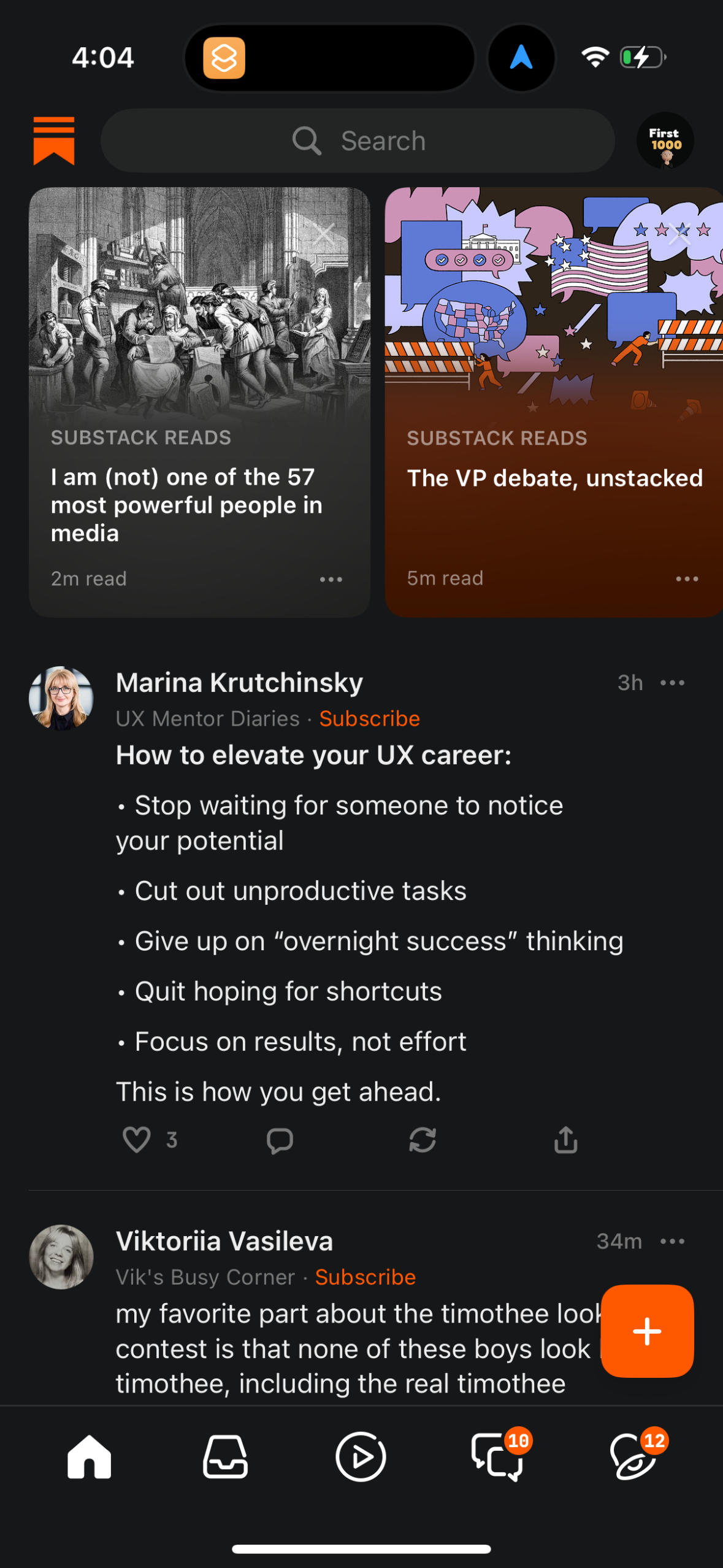Viewport: 723px width, 1568px height.
Task: Open options on Viktoriia Vasileva's post
Action: tap(673, 1242)
